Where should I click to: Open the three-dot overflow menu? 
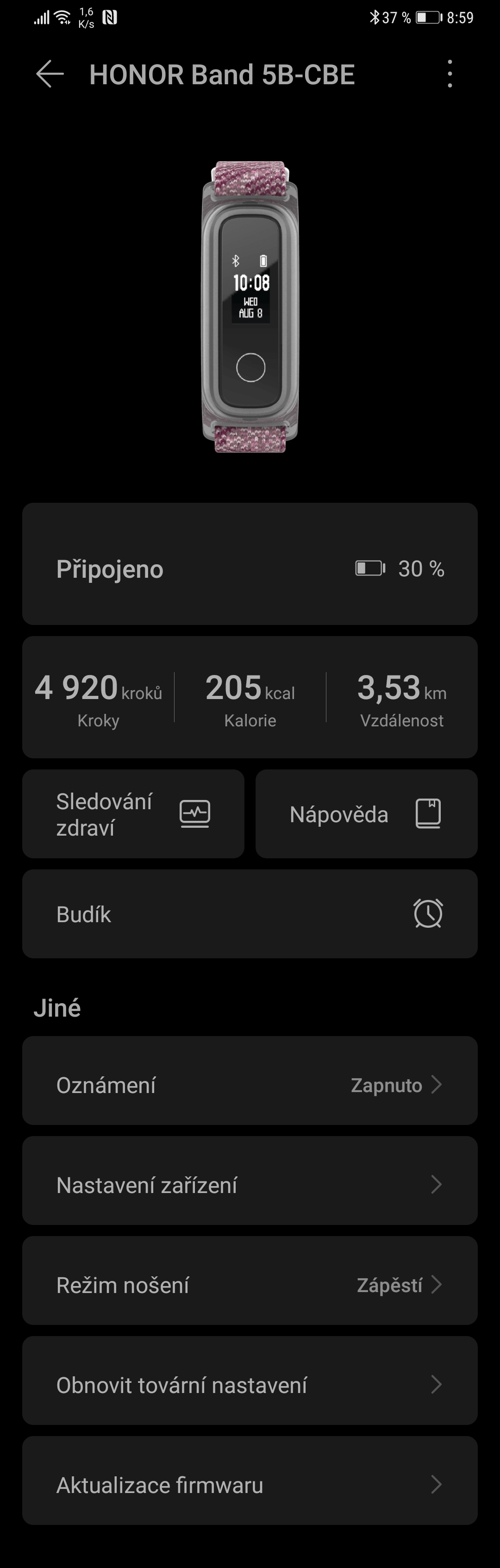(450, 74)
